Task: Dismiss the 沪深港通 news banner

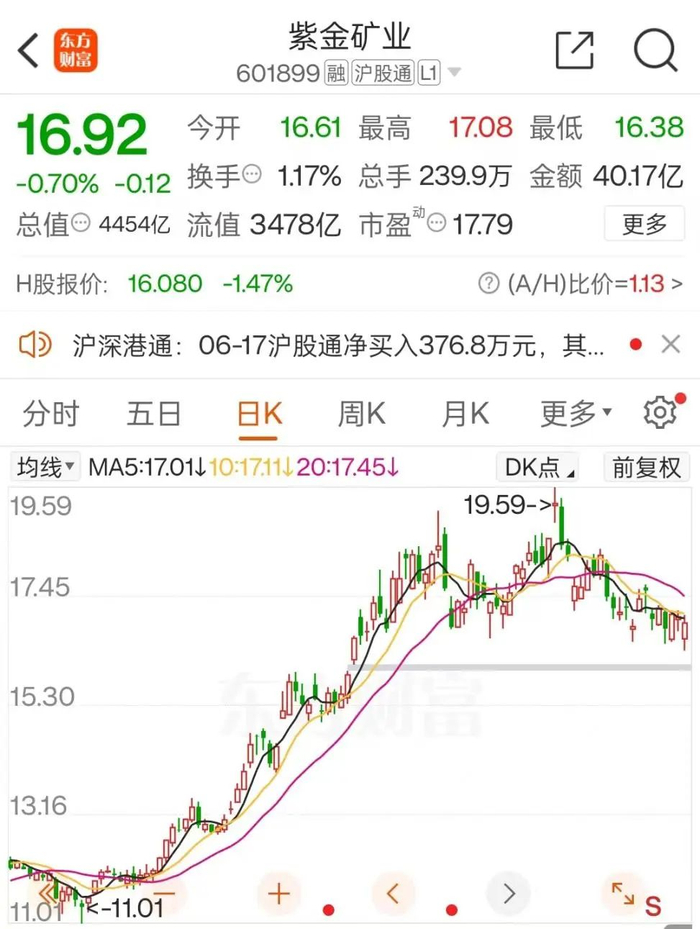Action: click(671, 346)
